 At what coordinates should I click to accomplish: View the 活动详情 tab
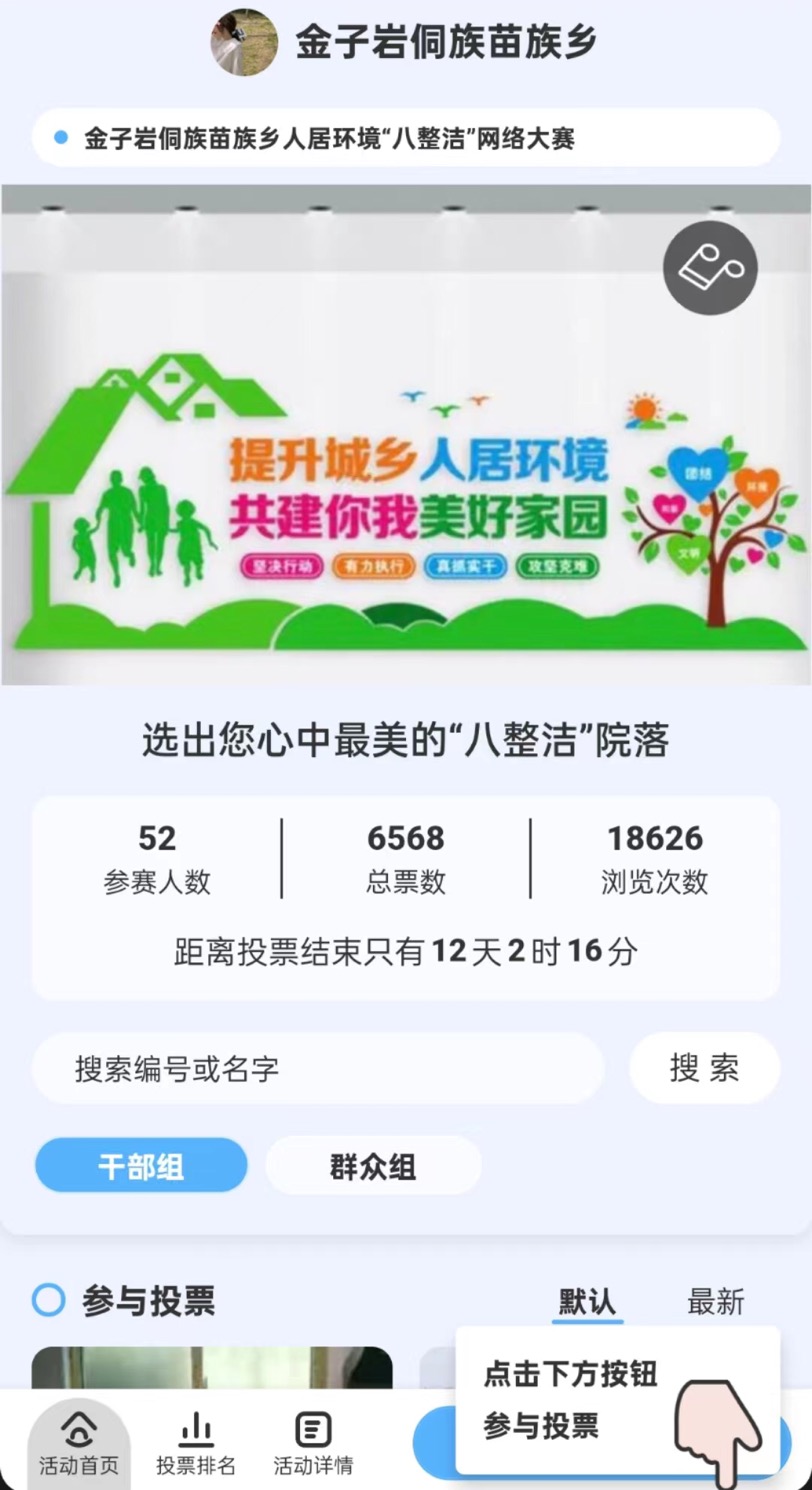313,1444
